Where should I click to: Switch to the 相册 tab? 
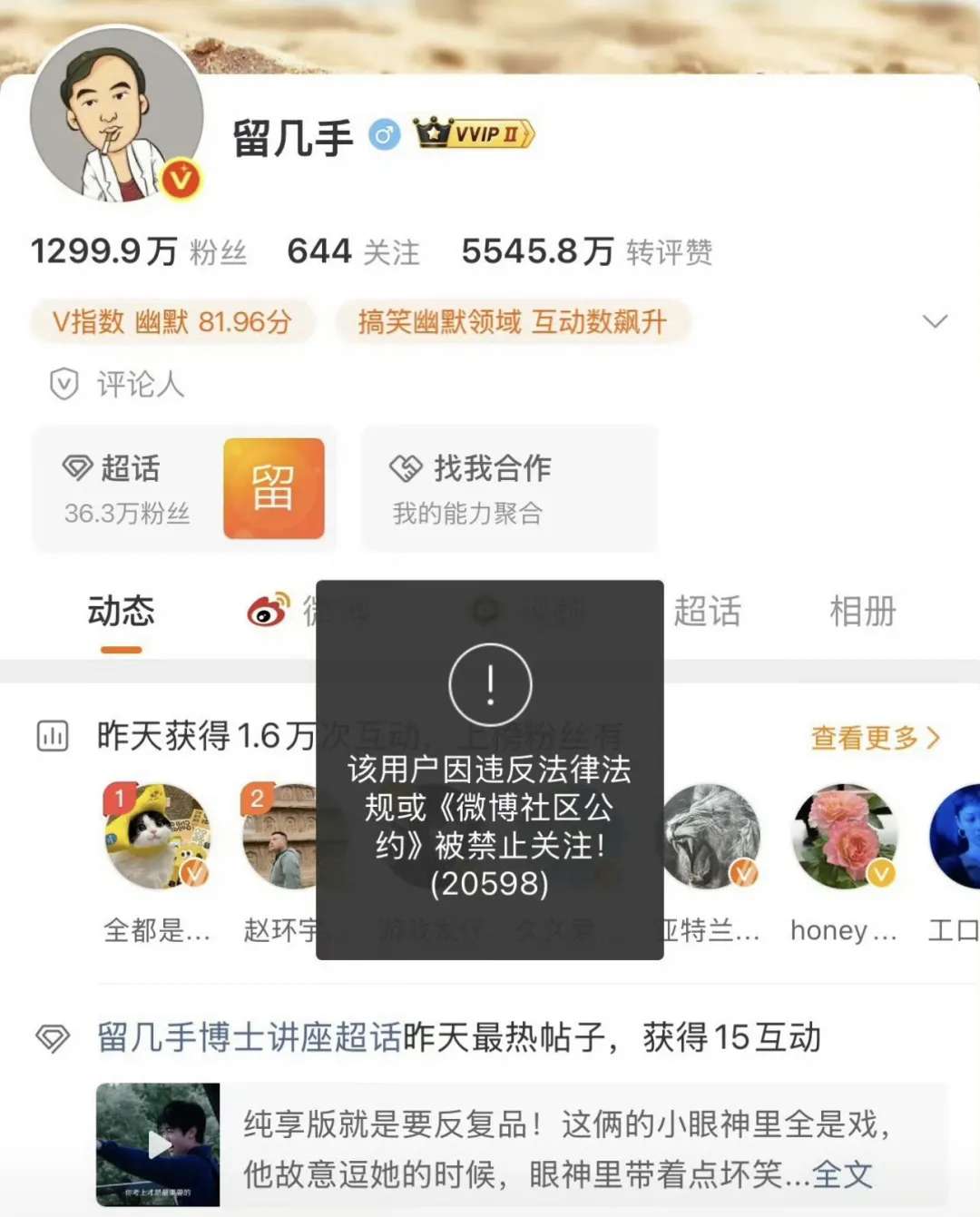click(863, 611)
